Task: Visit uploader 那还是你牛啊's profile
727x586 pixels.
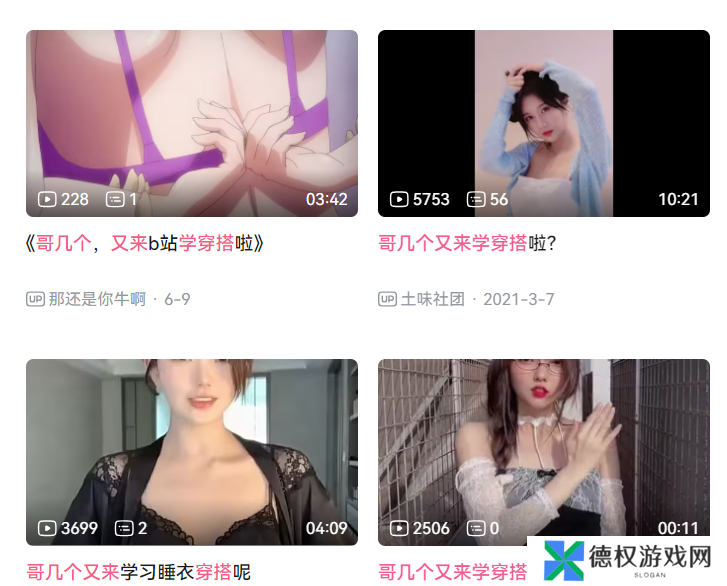Action: (97, 299)
